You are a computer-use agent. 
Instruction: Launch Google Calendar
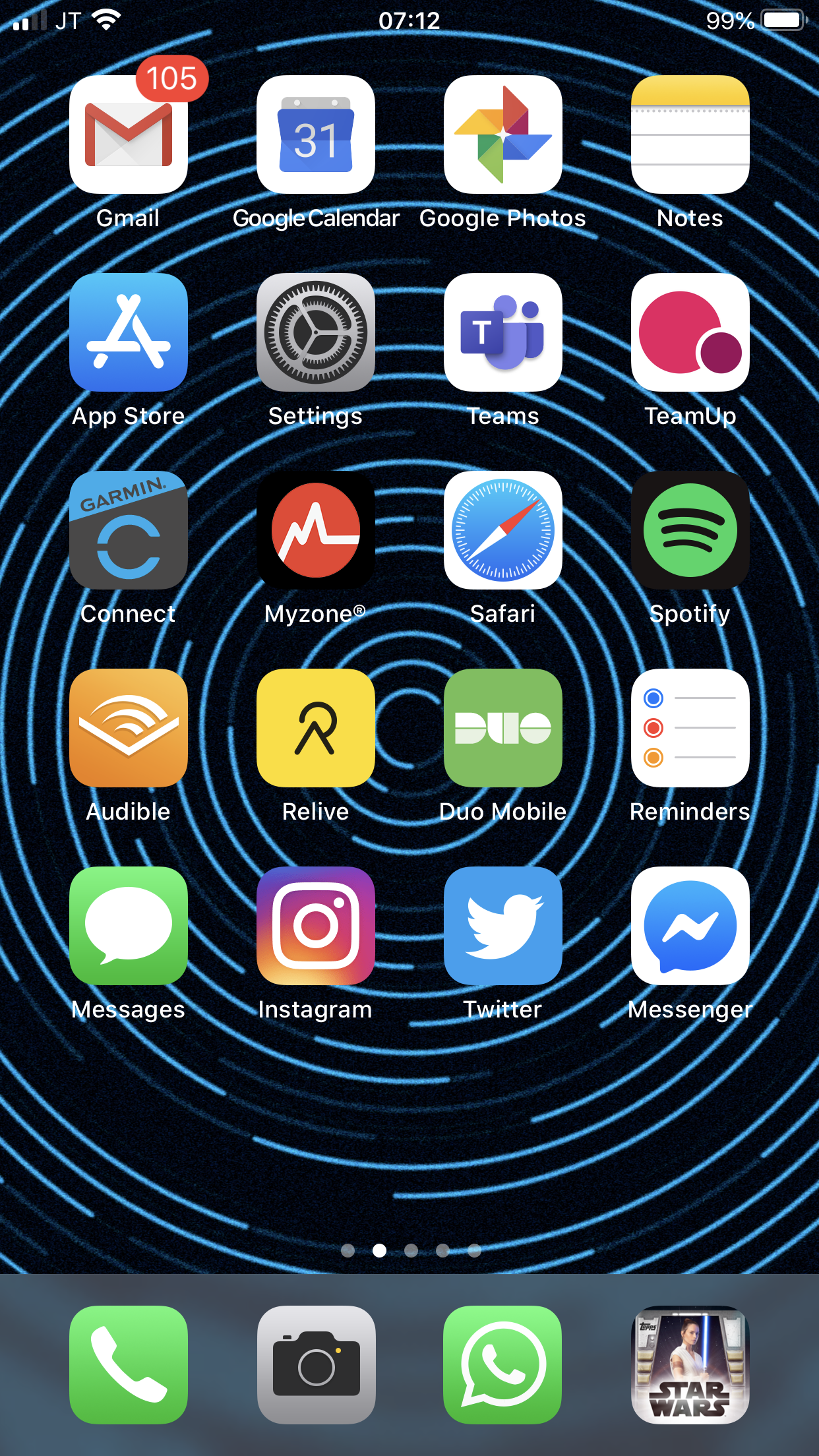click(x=316, y=135)
